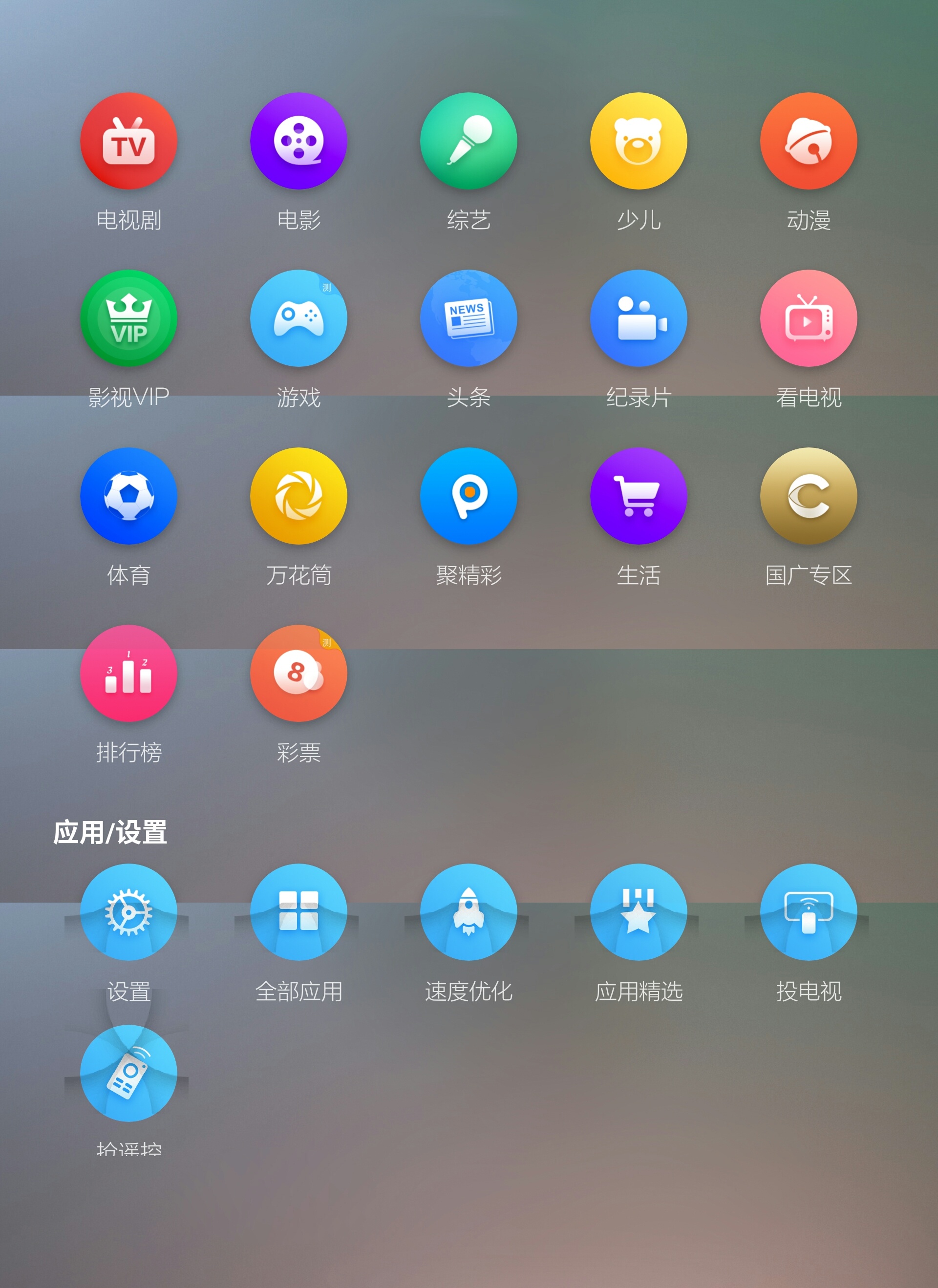This screenshot has width=938, height=1288.
Task: Open the 电影 movies channel
Action: point(298,141)
